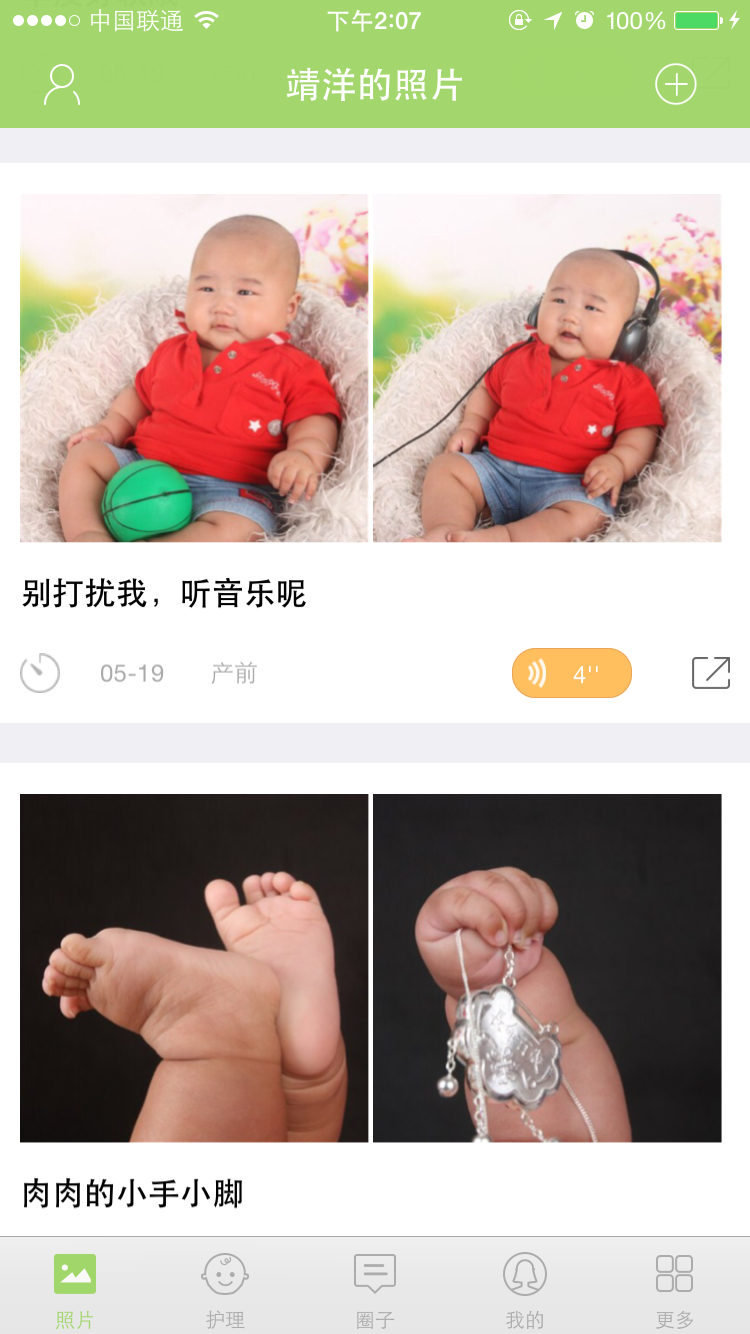
Task: Open the baby feet photo
Action: click(x=194, y=968)
